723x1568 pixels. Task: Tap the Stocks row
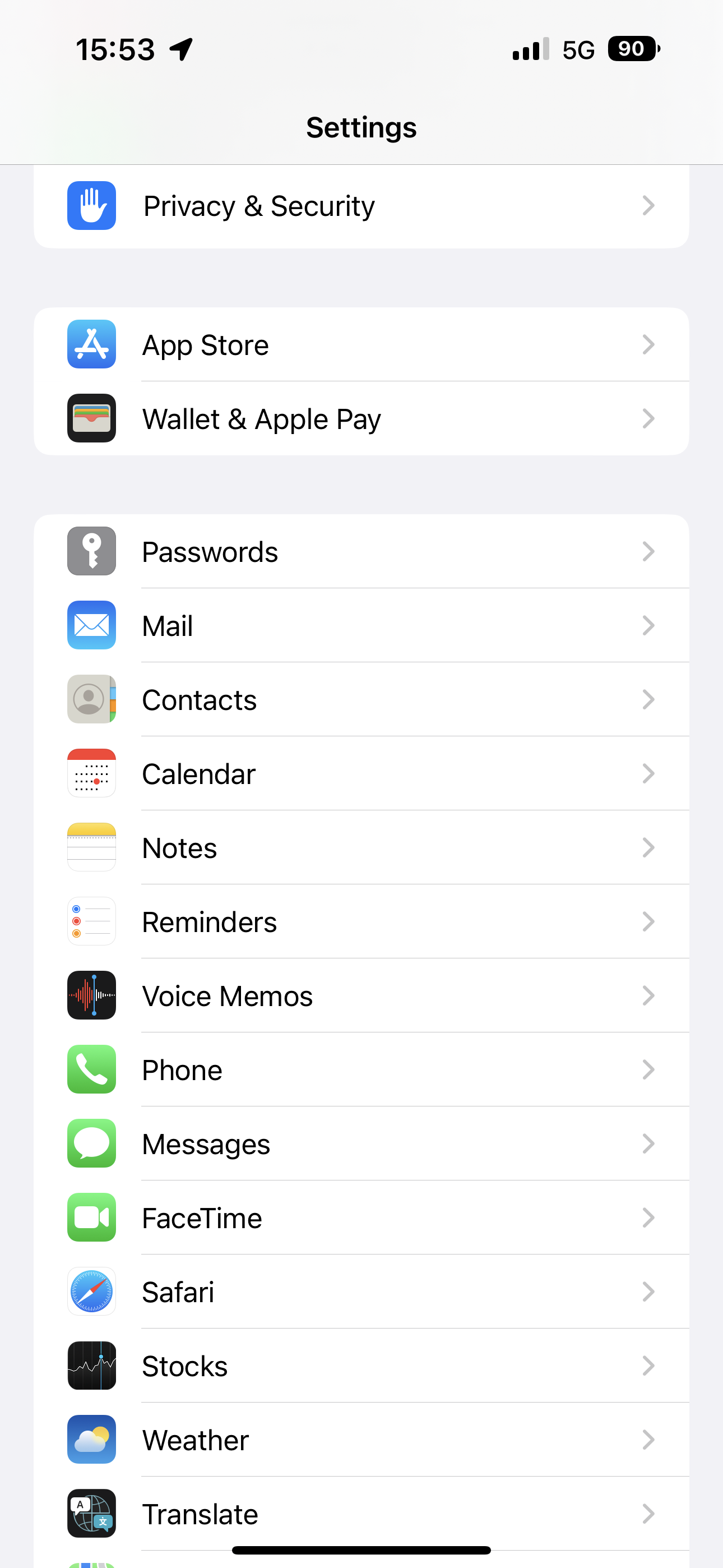361,1366
